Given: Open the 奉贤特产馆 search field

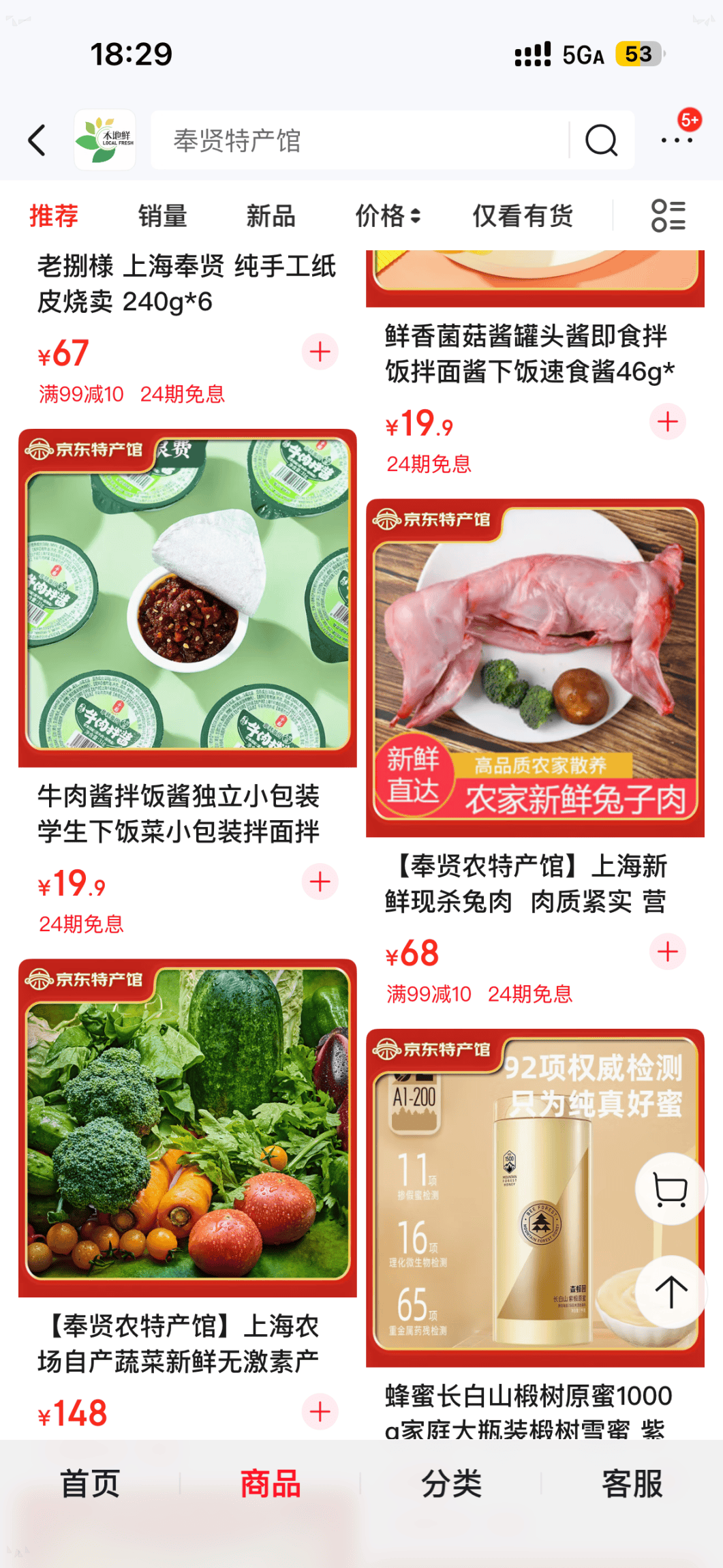Looking at the screenshot, I should 361,140.
